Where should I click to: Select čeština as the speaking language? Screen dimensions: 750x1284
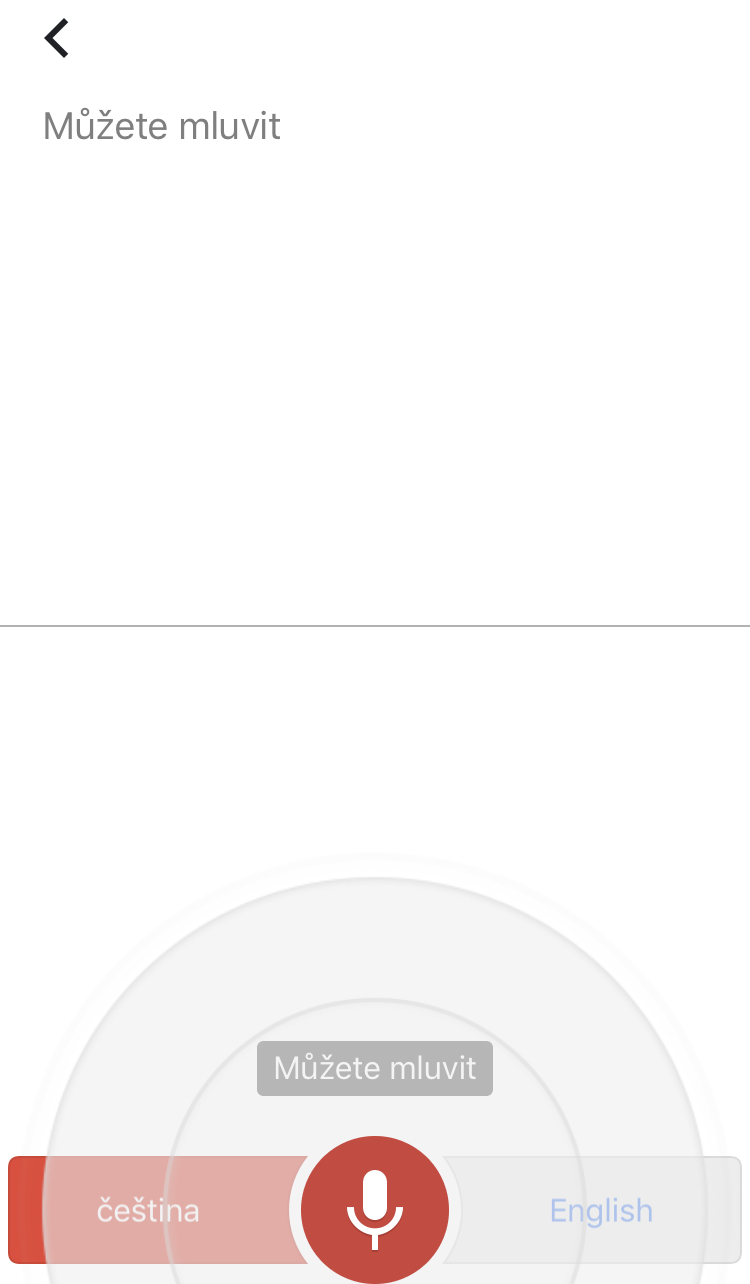click(x=148, y=1211)
